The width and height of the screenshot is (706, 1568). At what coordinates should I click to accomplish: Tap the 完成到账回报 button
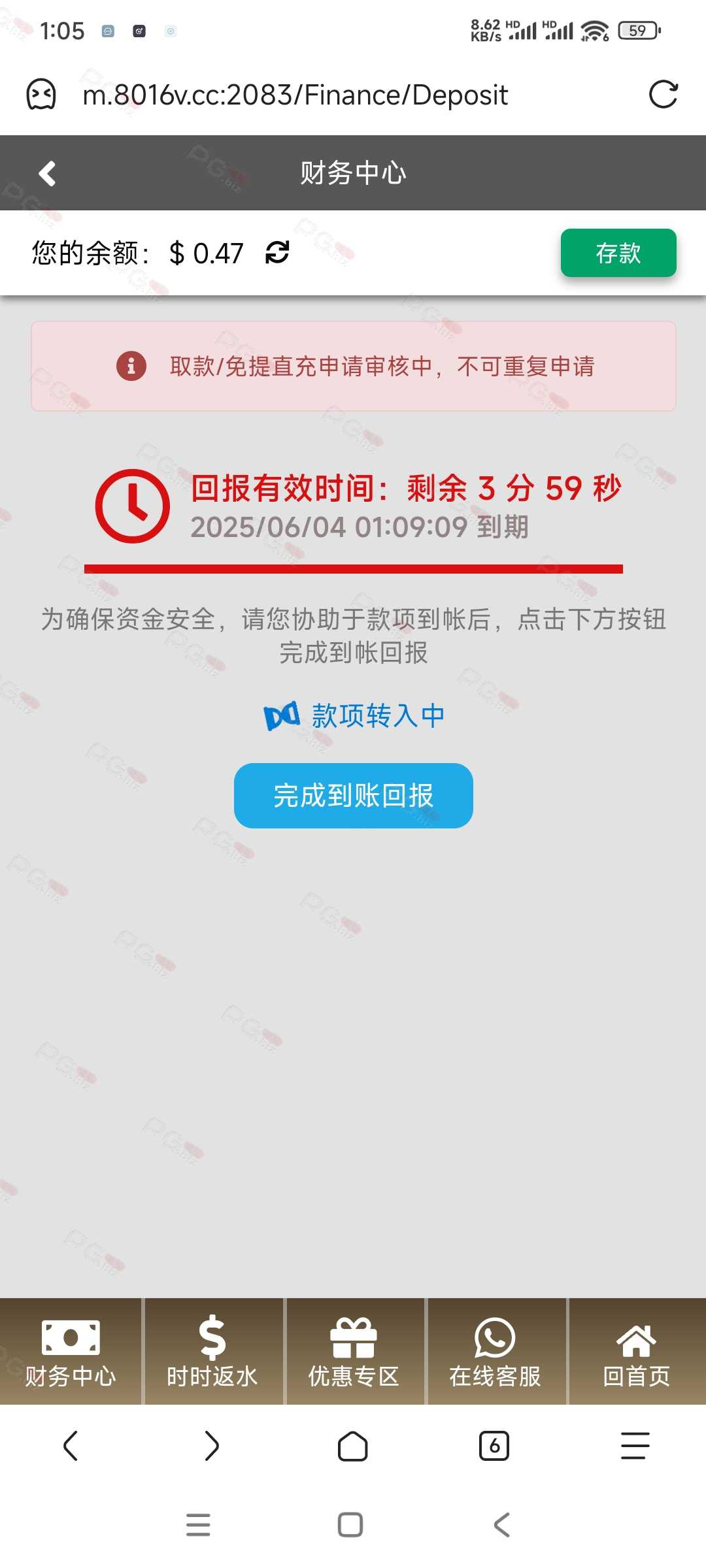click(354, 796)
